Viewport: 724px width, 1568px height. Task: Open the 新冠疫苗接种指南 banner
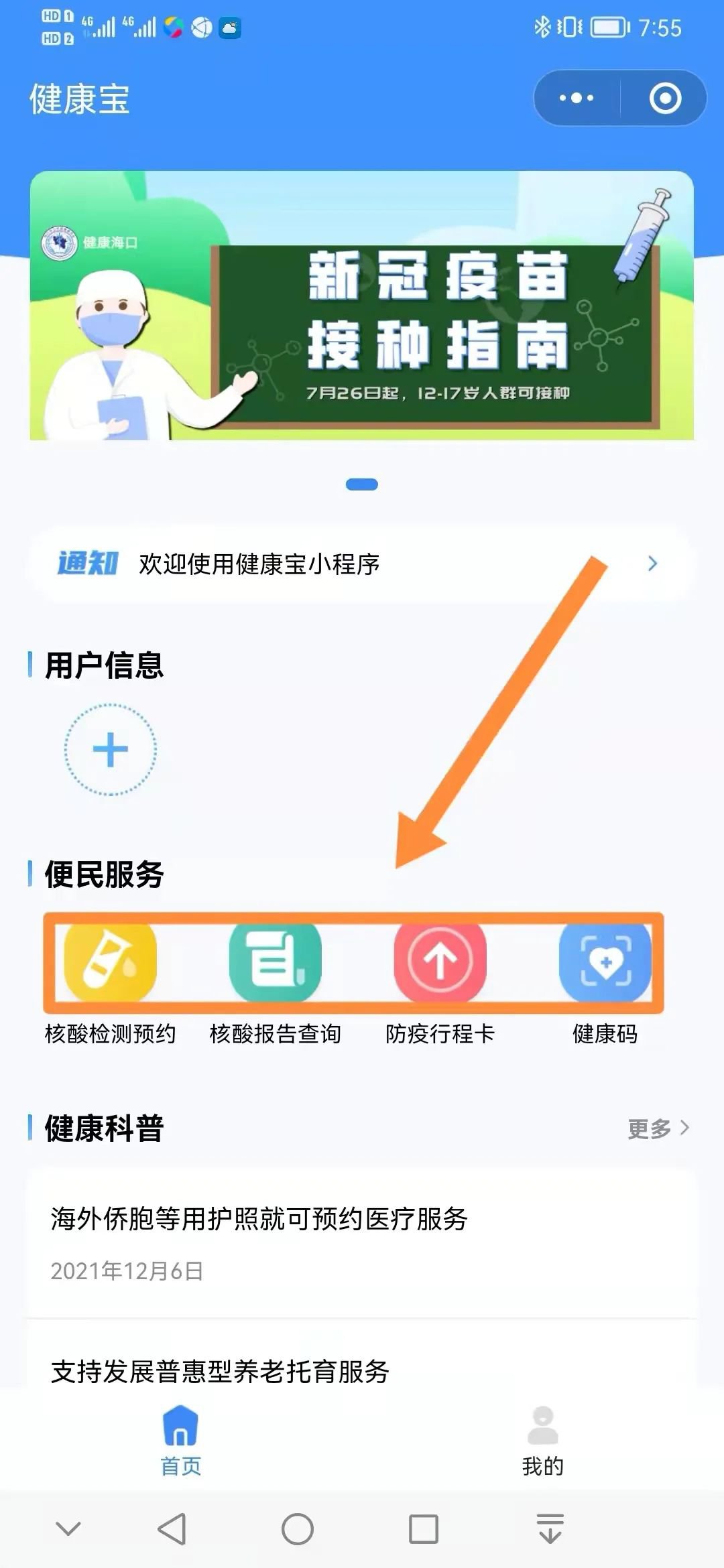362,306
